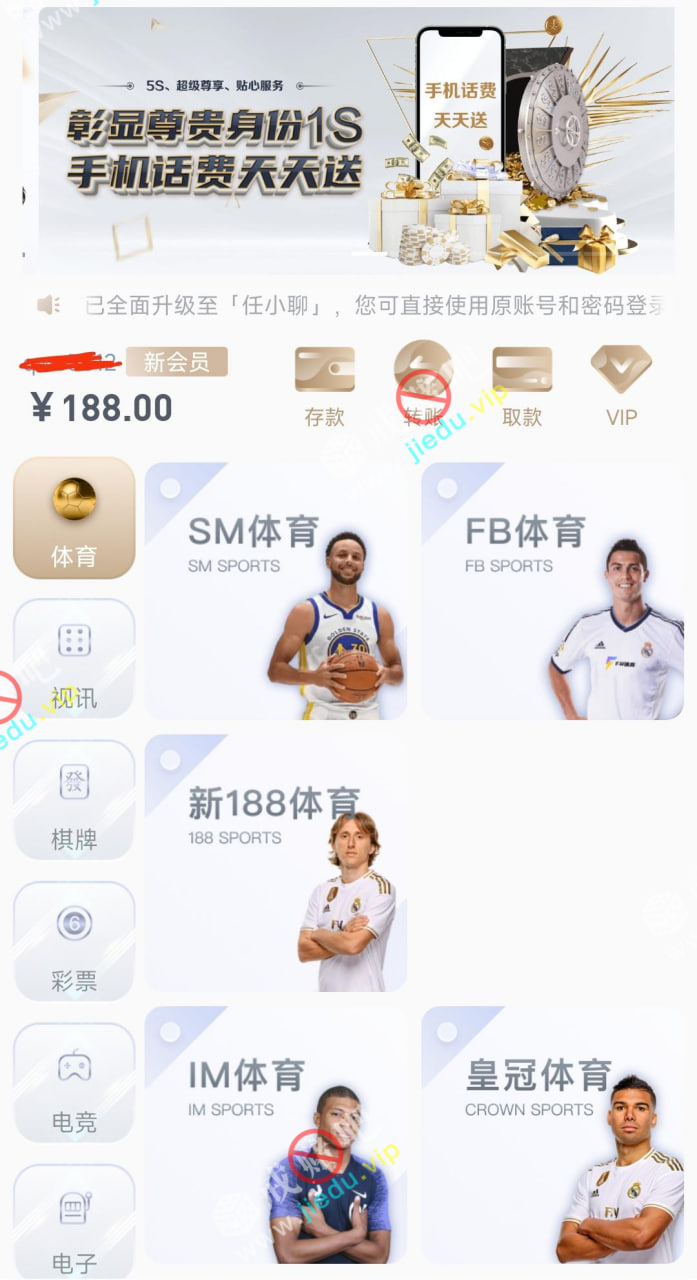Open the VIP section
Viewport: 697px width, 1280px height.
[620, 386]
